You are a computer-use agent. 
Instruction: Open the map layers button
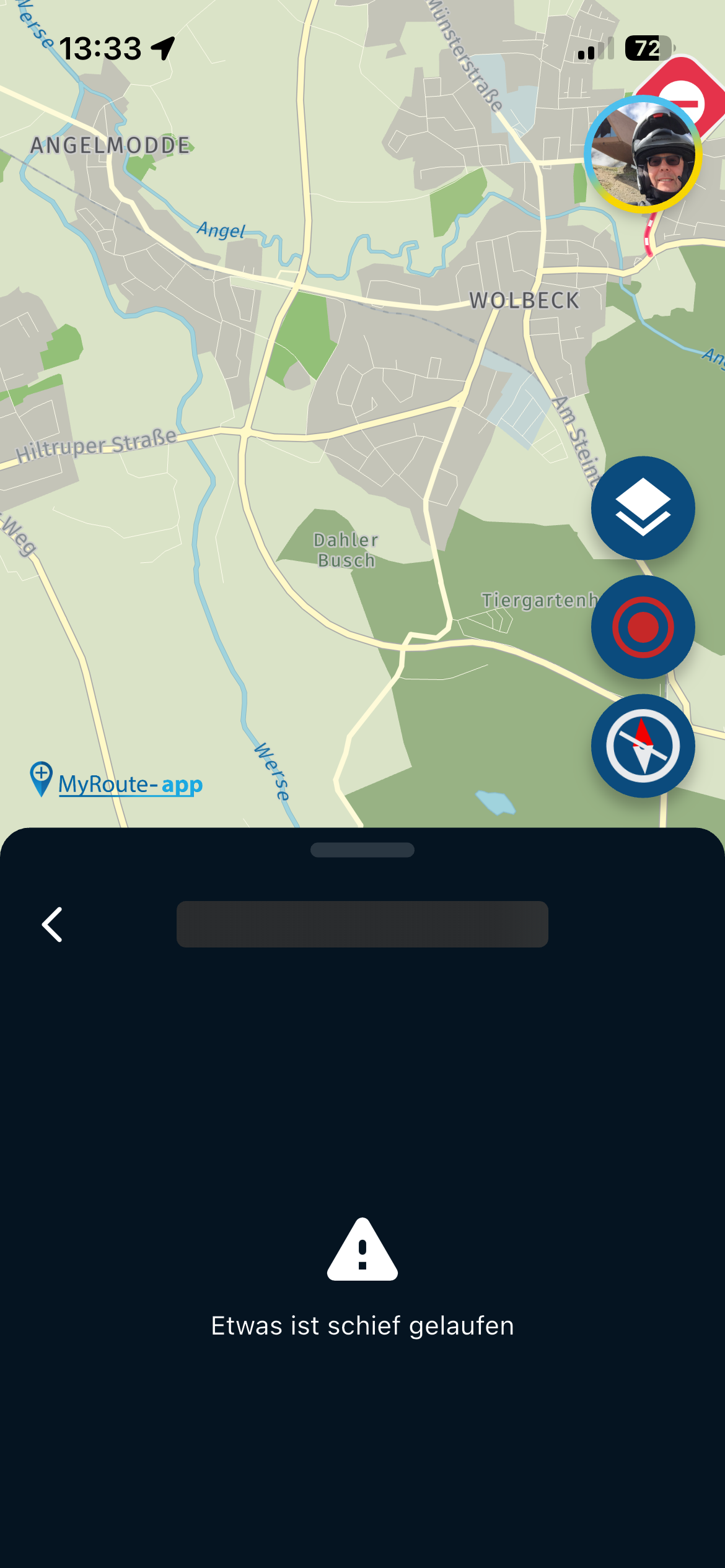click(643, 508)
